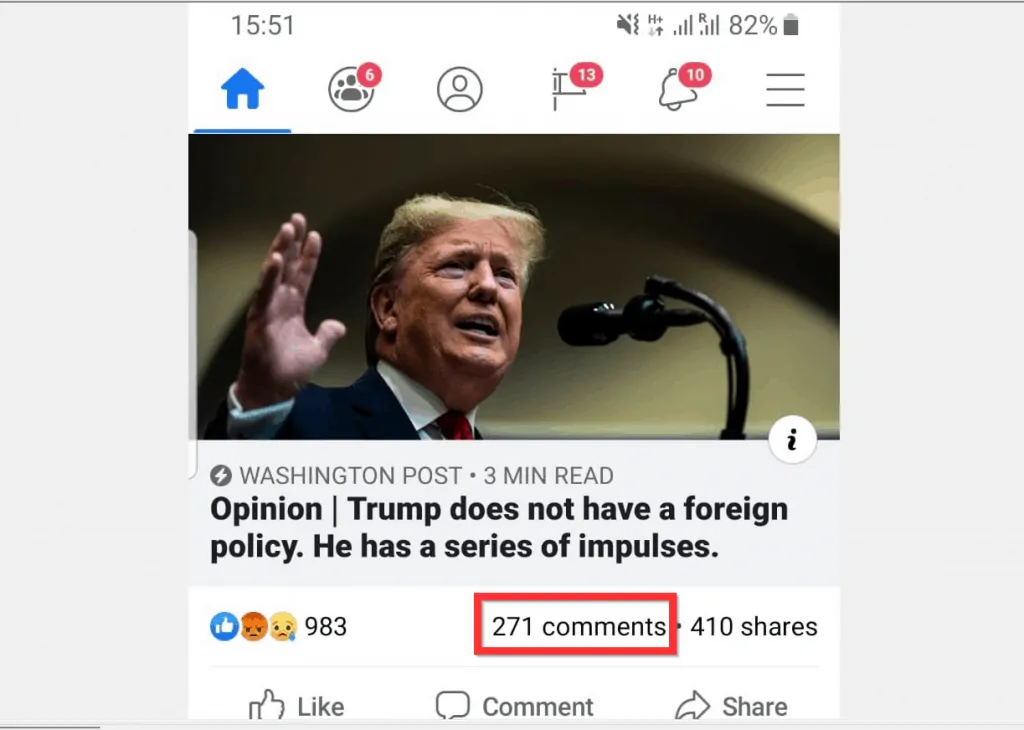The width and height of the screenshot is (1024, 730).
Task: Open the notifications bell
Action: [x=680, y=90]
